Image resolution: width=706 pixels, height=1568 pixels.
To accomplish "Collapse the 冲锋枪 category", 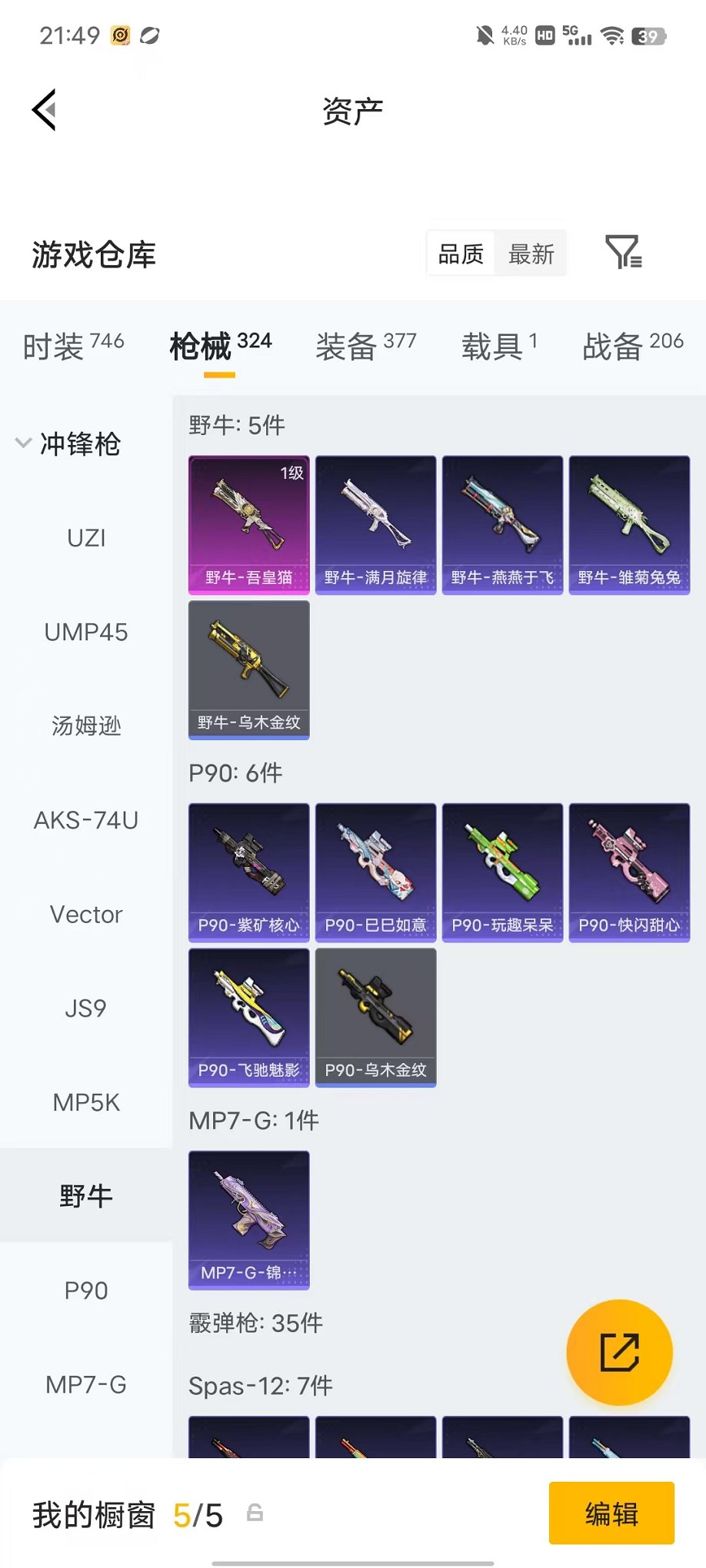I will tap(68, 443).
